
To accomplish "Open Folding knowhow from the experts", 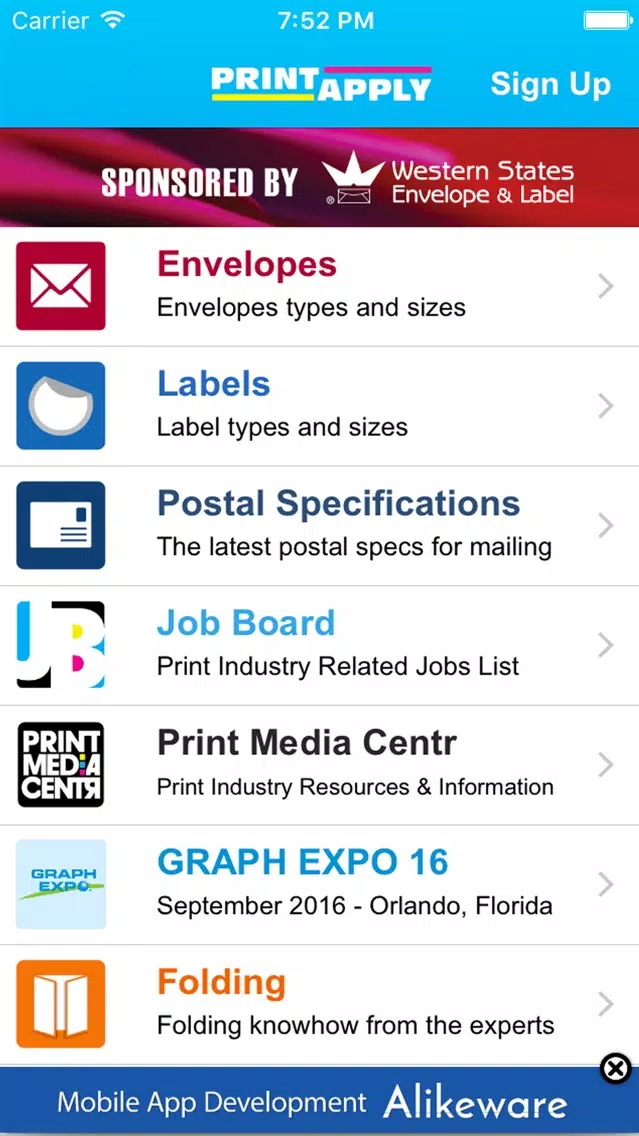I will click(320, 1004).
